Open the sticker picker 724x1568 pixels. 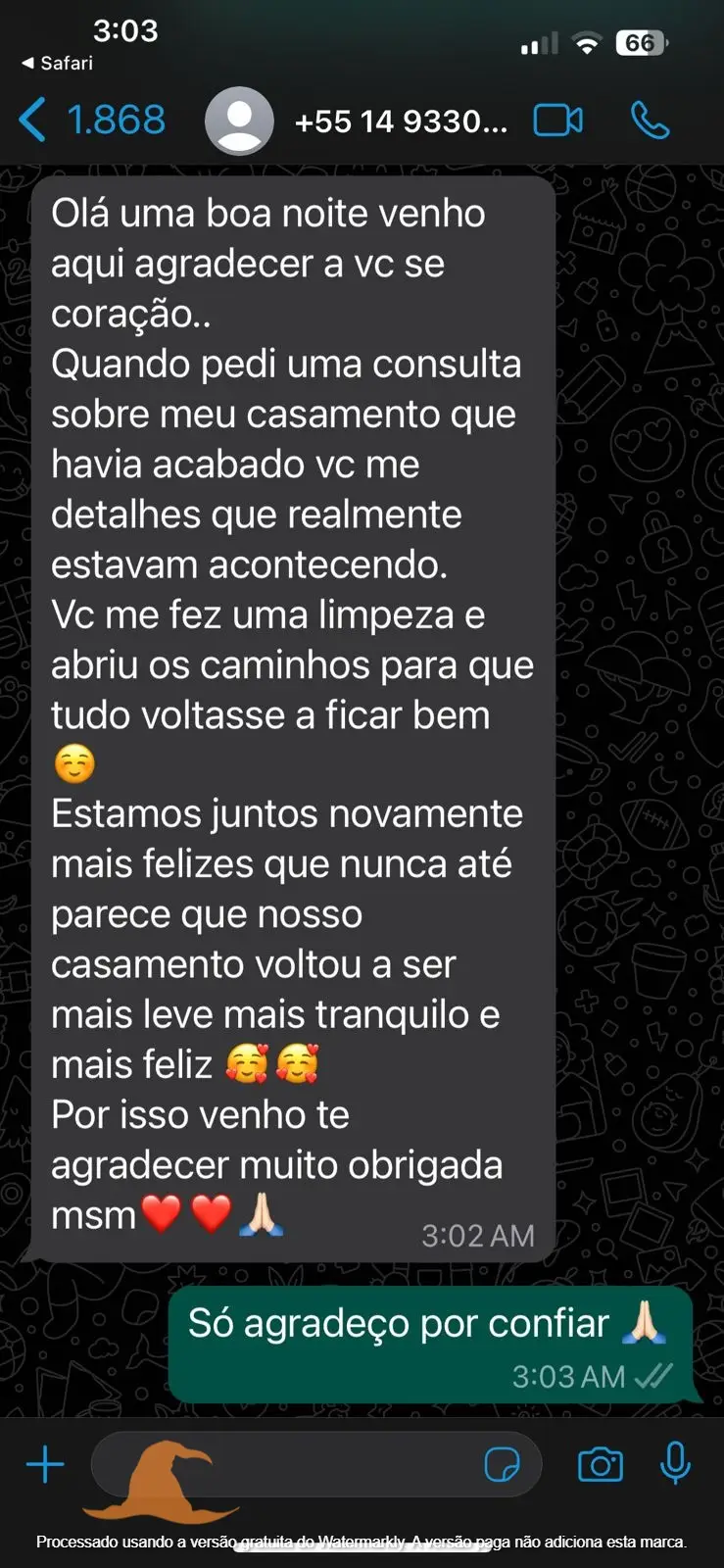(x=502, y=1465)
